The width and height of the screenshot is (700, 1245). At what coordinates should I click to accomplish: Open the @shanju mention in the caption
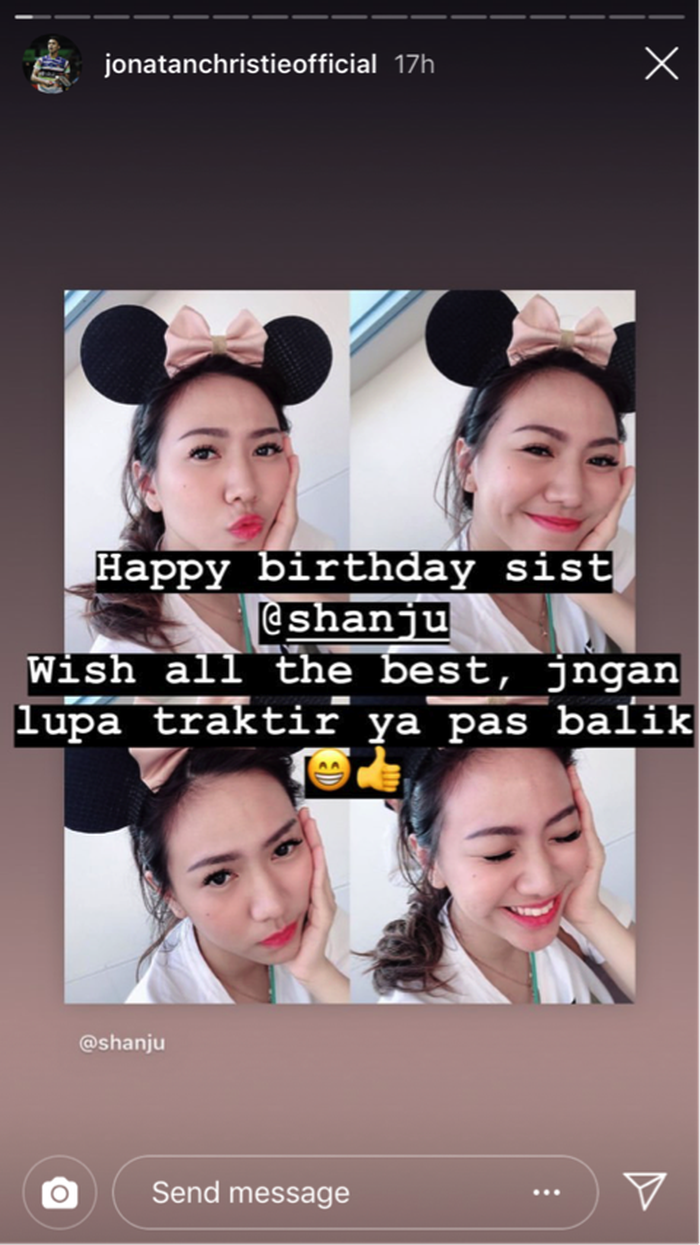click(354, 621)
